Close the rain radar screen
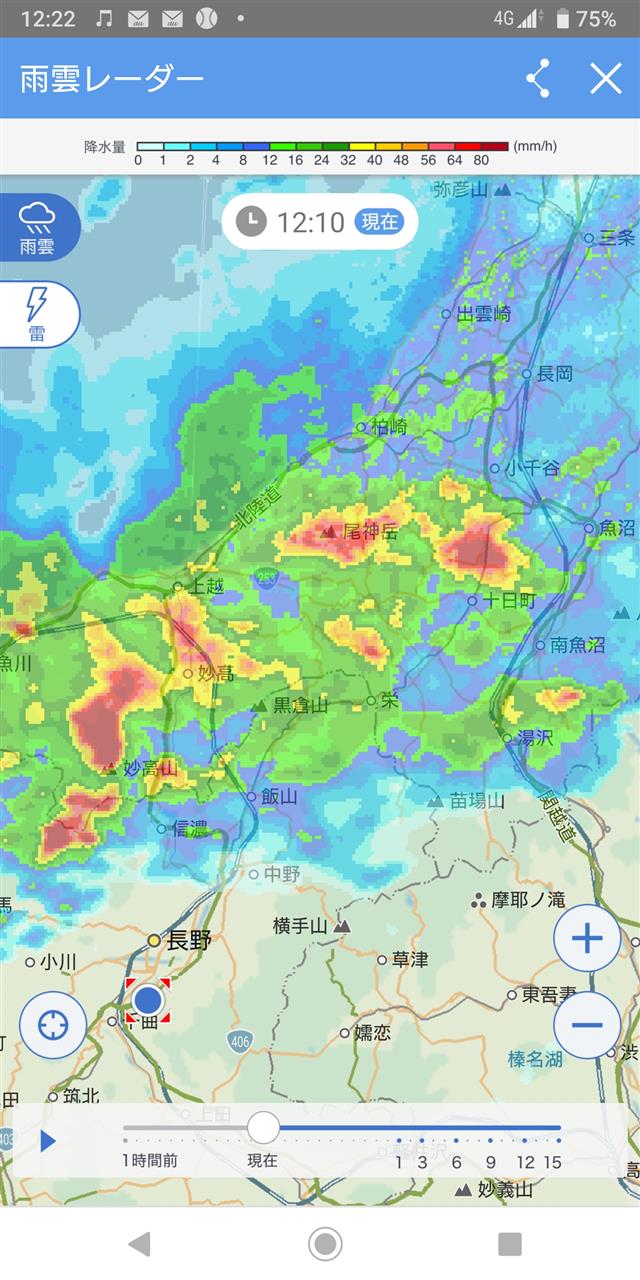Image resolution: width=640 pixels, height=1280 pixels. click(x=606, y=78)
